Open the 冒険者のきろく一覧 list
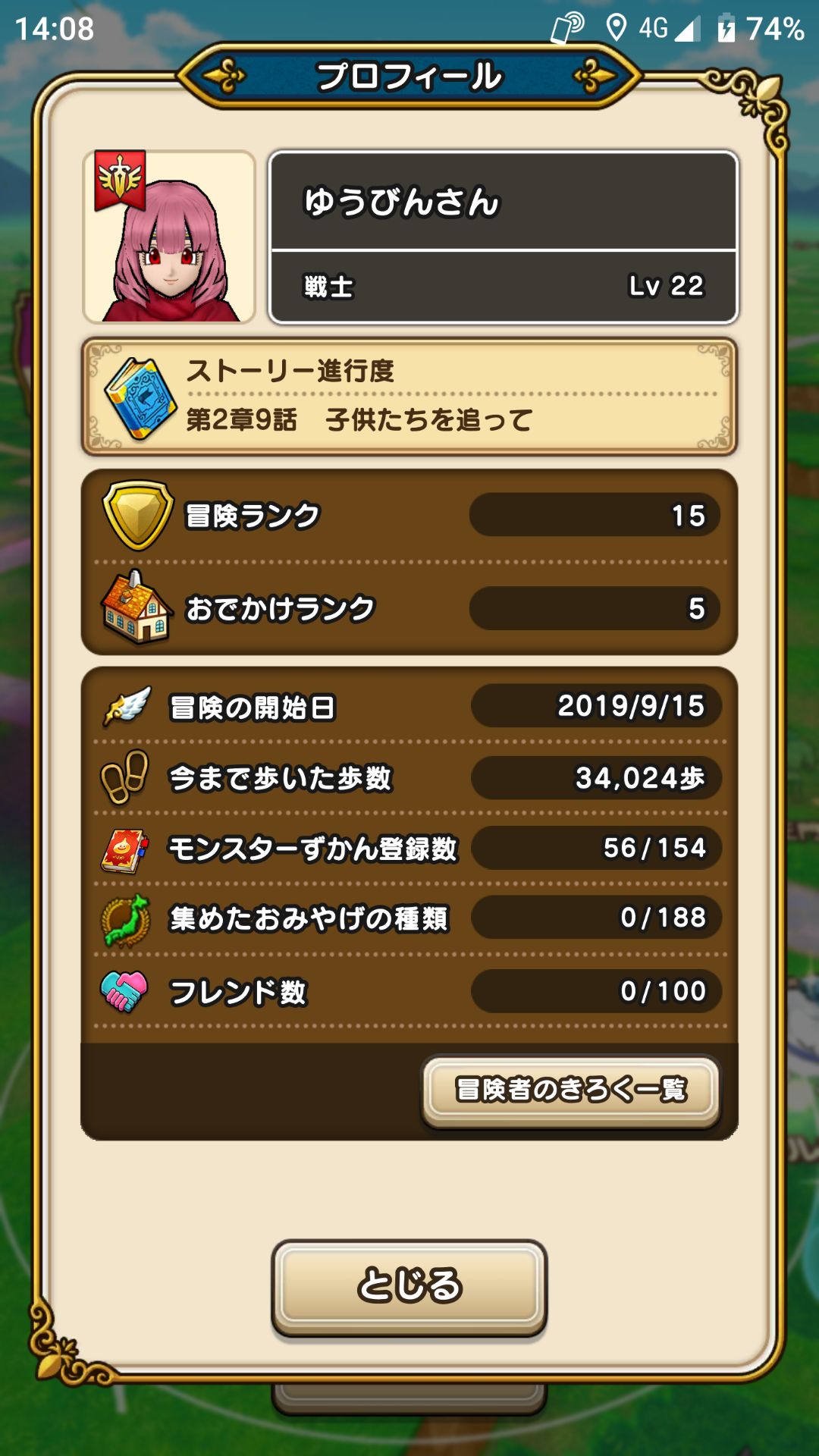819x1456 pixels. point(570,1090)
